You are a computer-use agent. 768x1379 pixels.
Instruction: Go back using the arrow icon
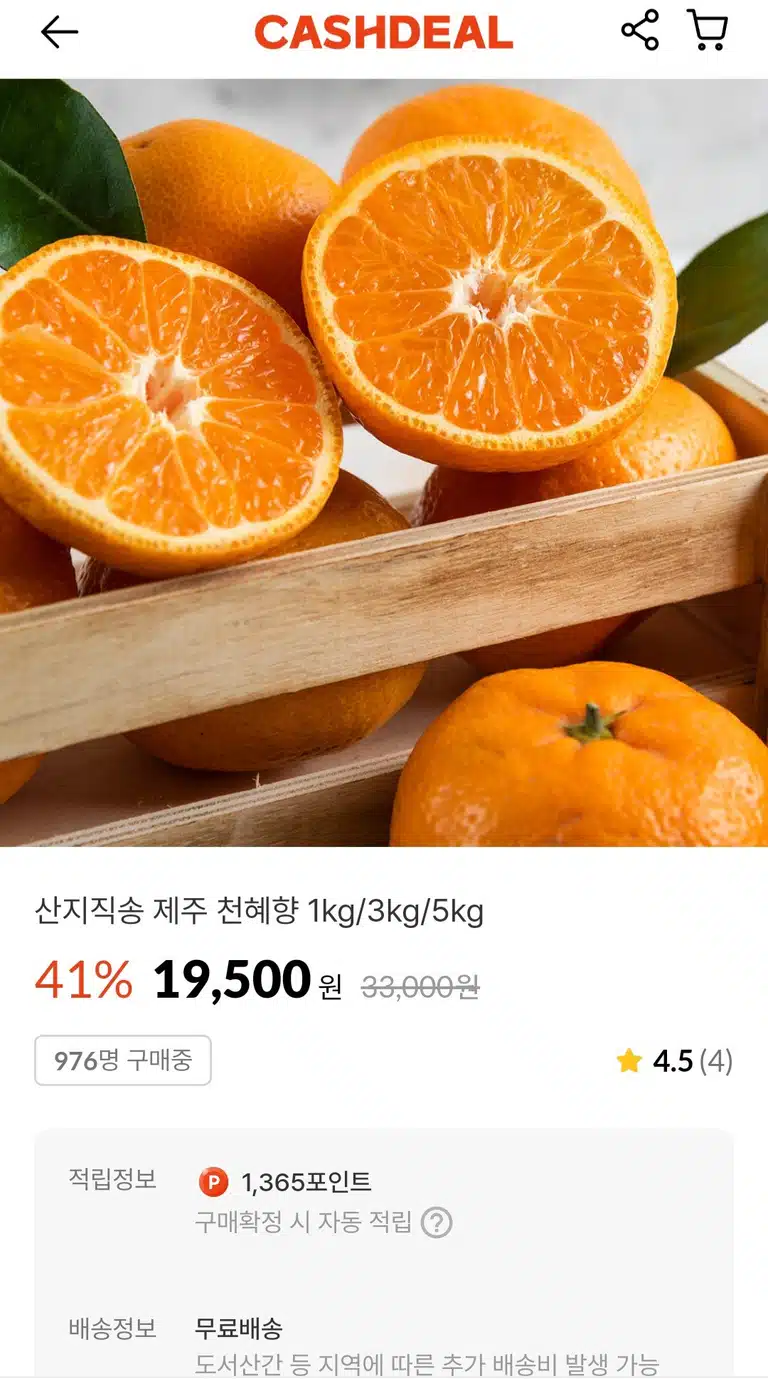point(59,33)
